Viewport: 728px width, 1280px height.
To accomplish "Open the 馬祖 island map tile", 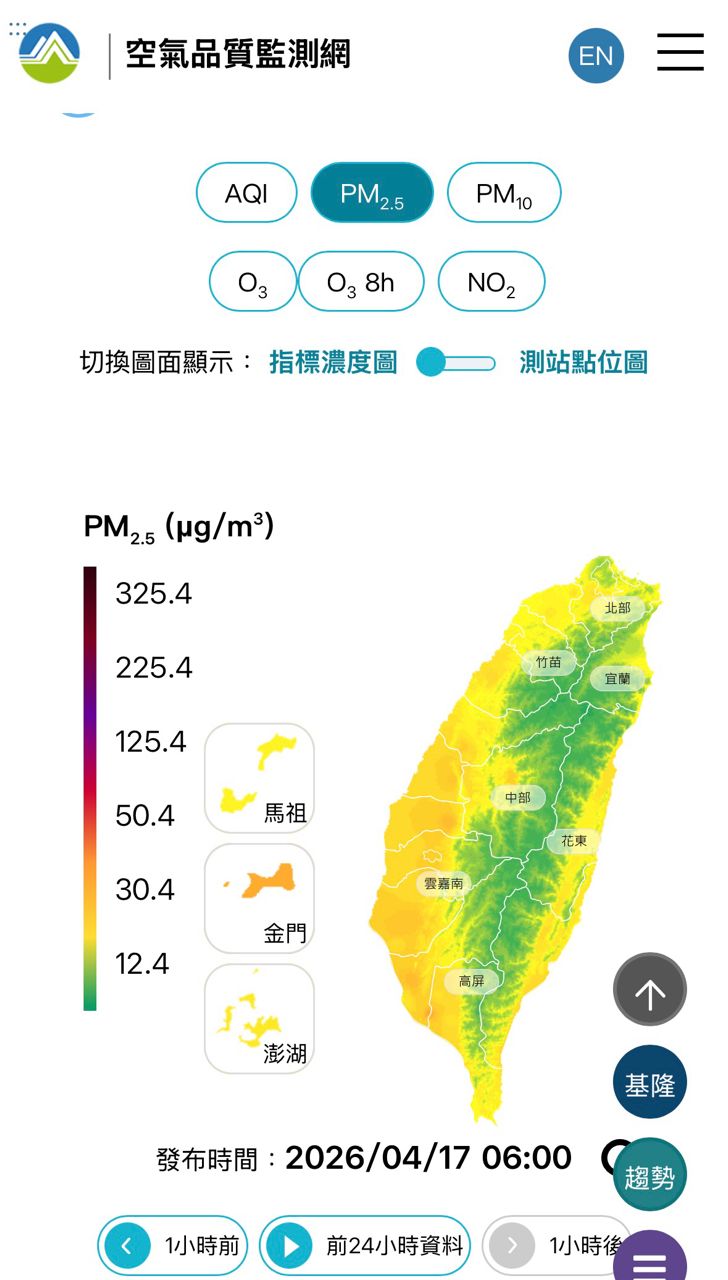I will click(x=259, y=778).
